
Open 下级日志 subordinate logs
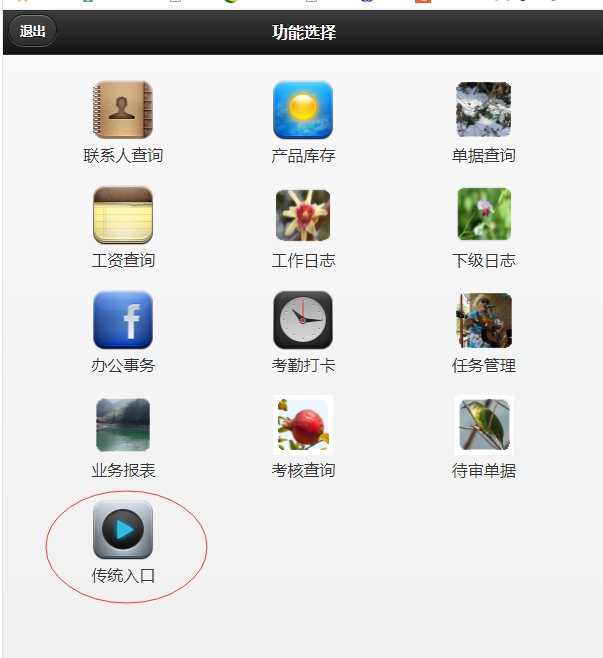[483, 215]
